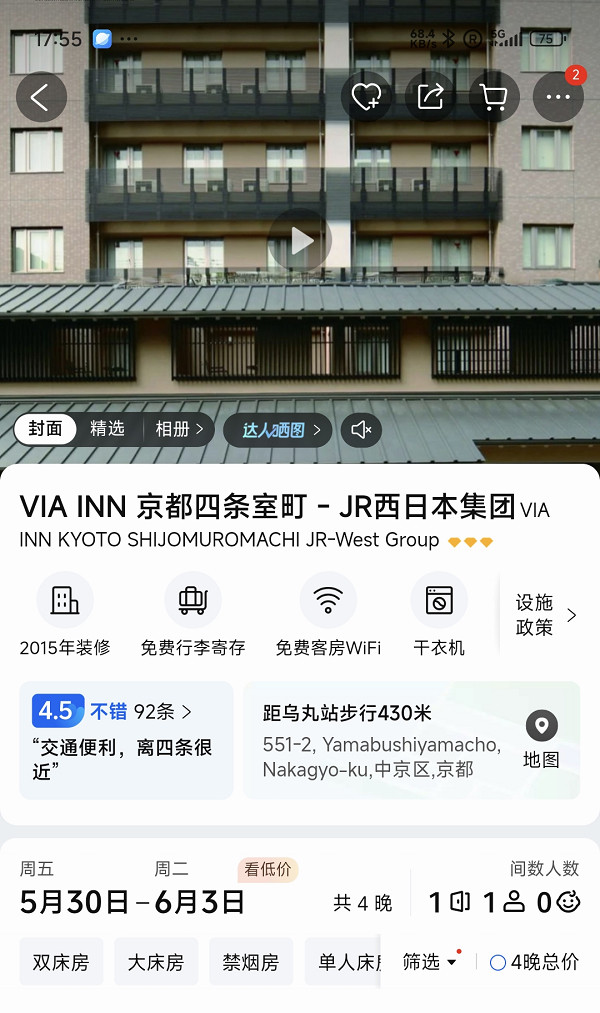This screenshot has height=1013, width=600.
Task: Add this hotel to favorites
Action: pos(366,97)
